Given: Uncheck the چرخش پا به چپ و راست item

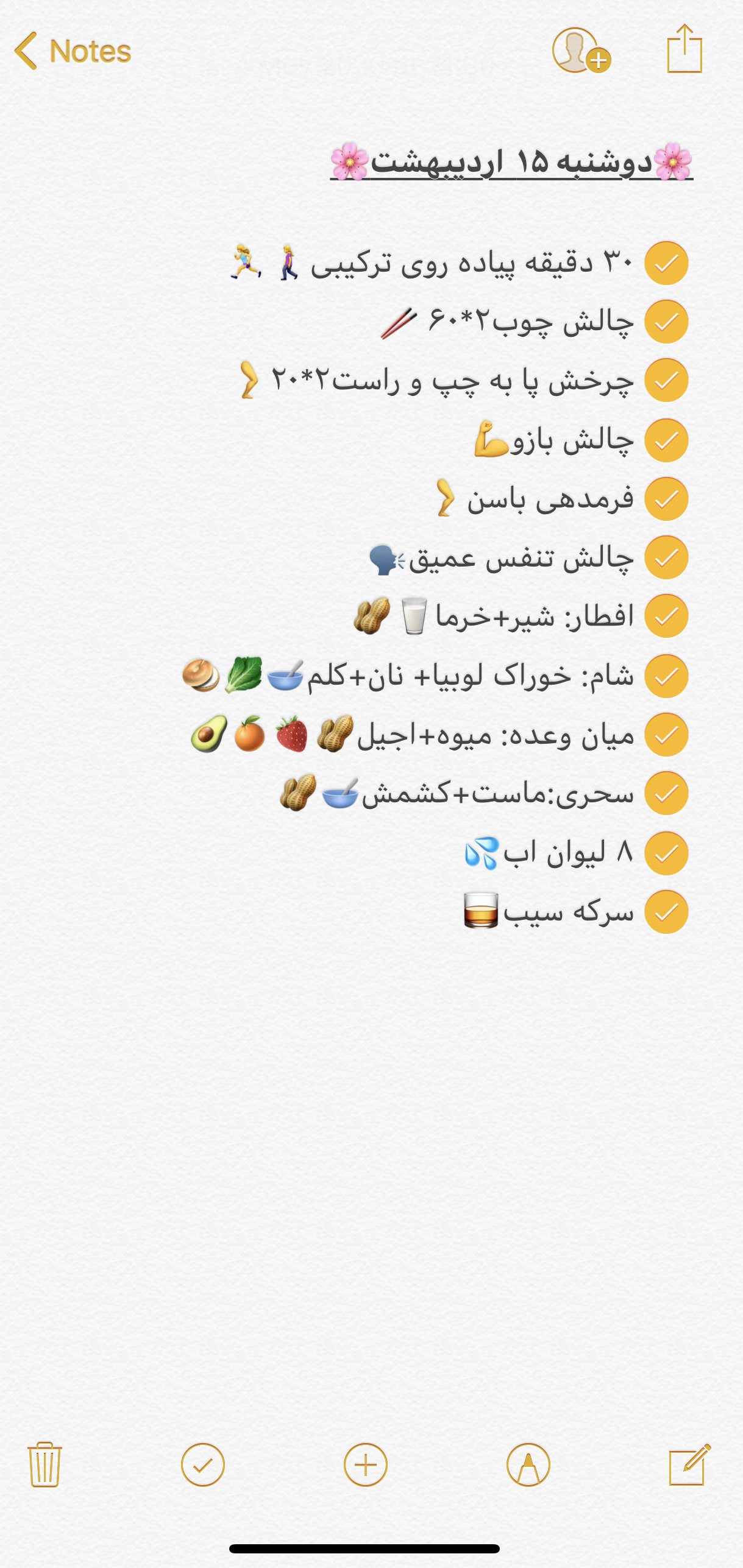Looking at the screenshot, I should tap(666, 381).
